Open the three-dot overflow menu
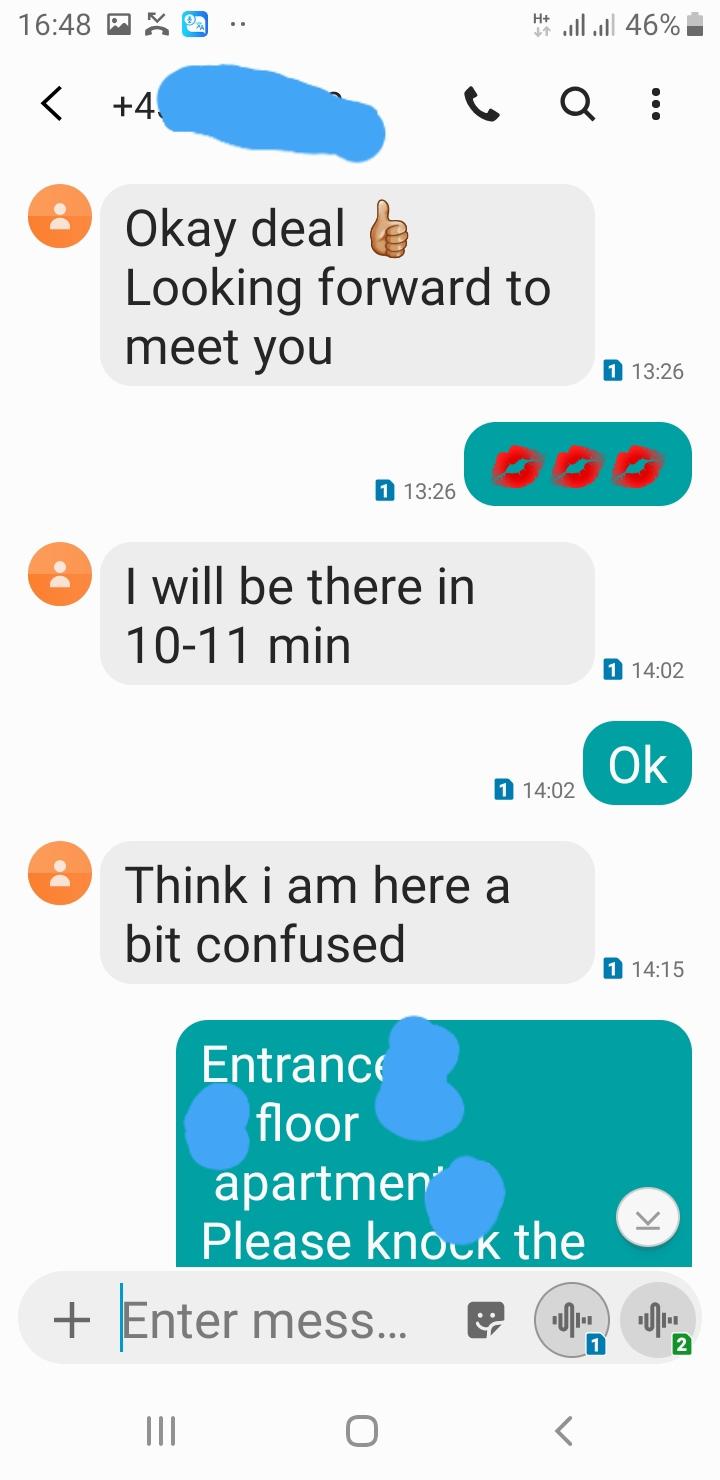The width and height of the screenshot is (720, 1480). click(x=656, y=104)
